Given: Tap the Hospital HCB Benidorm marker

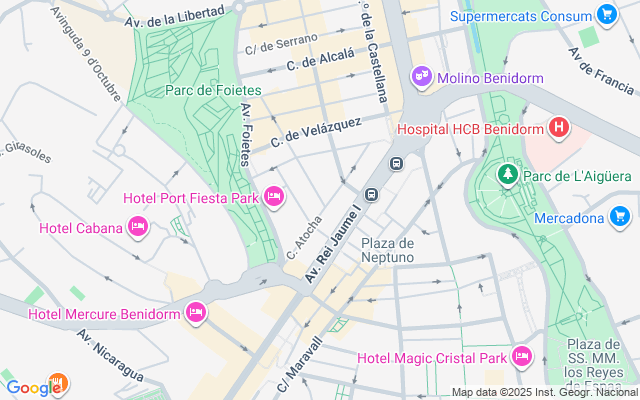Looking at the screenshot, I should [558, 128].
